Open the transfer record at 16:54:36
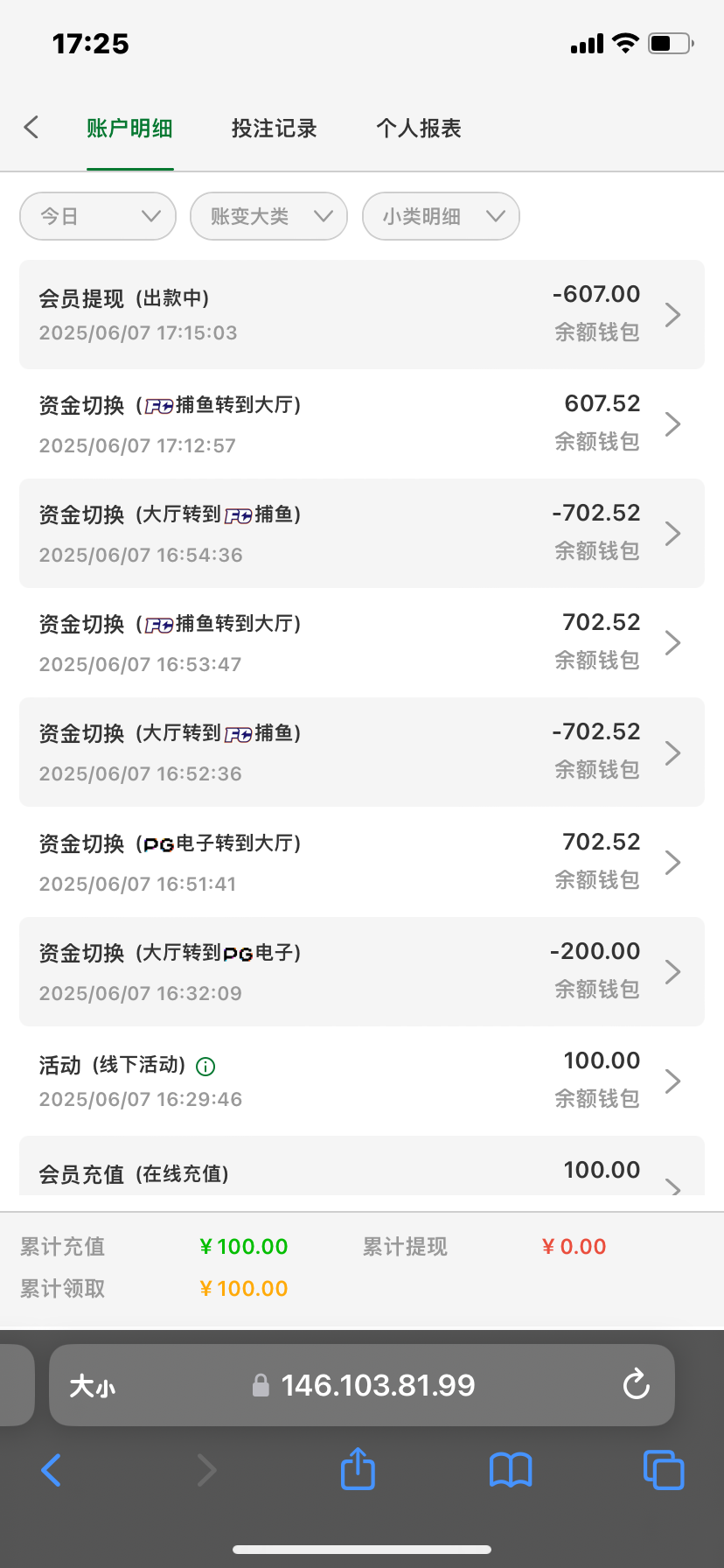Screen dimensions: 724x1568 tap(362, 533)
